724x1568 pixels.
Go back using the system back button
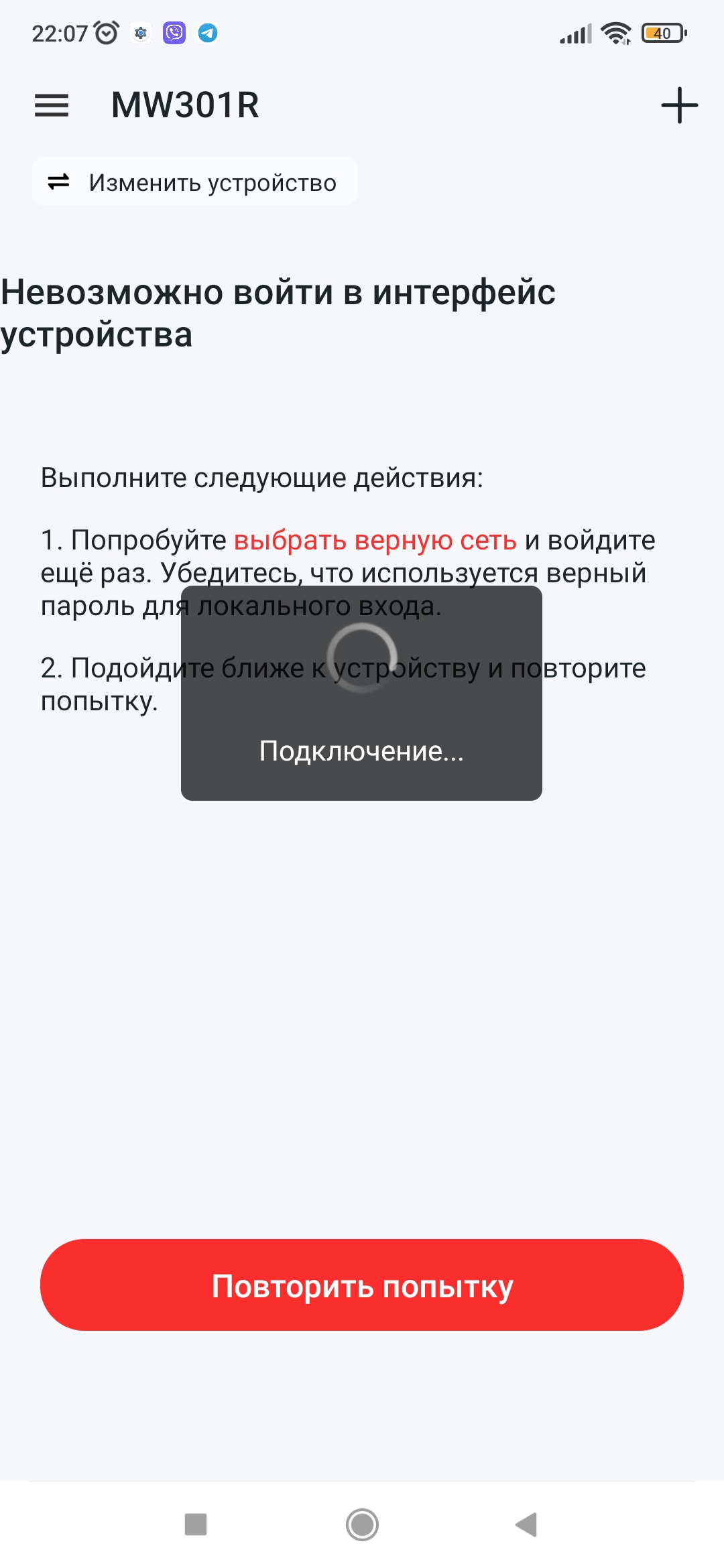[x=527, y=1524]
